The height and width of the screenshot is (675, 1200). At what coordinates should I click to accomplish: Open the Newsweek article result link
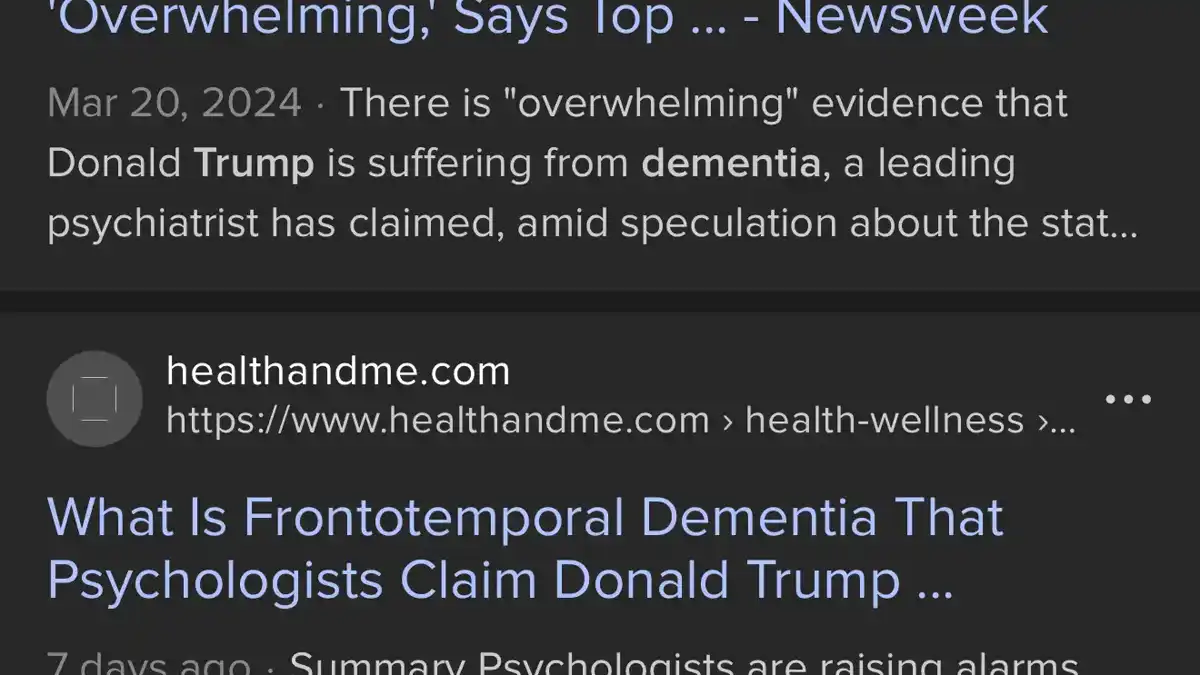point(548,18)
